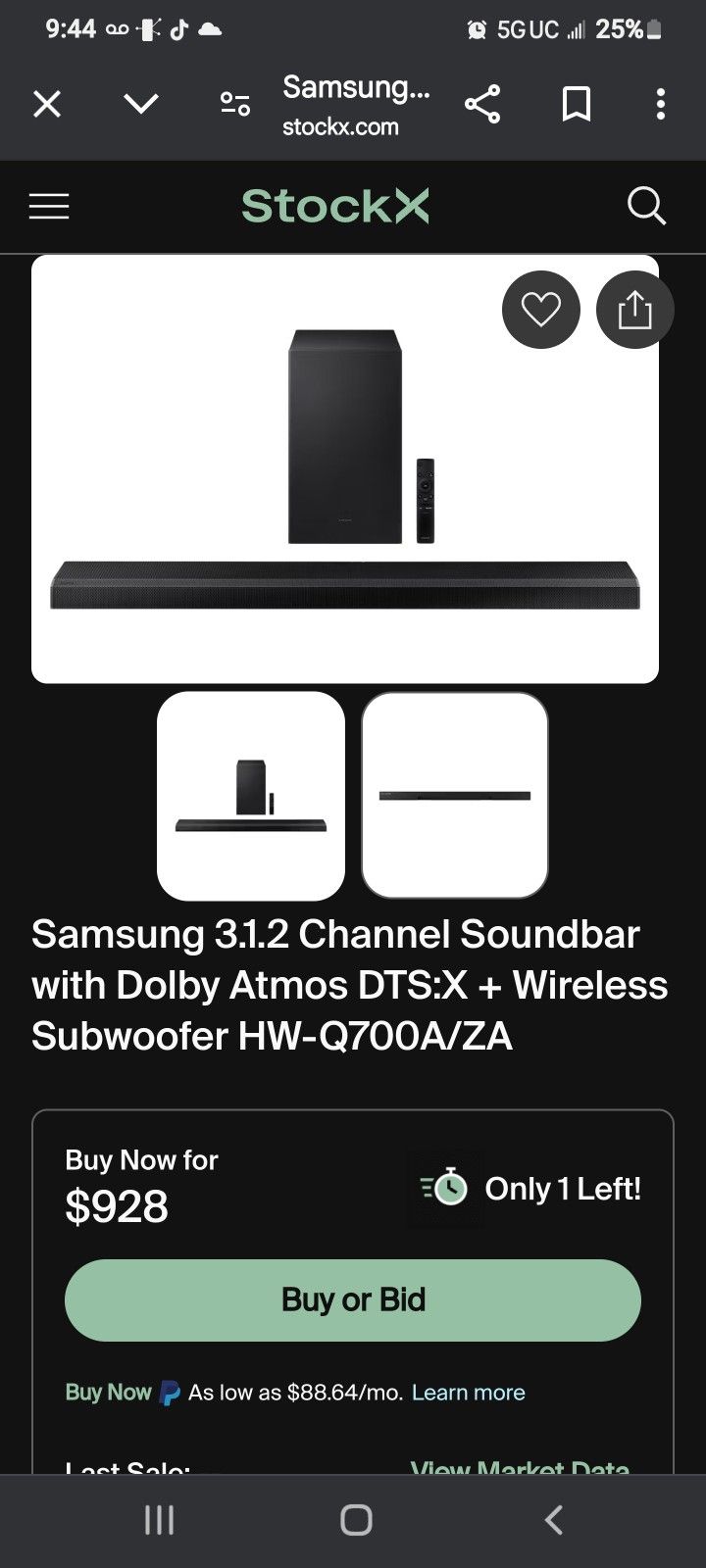
Task: Tap the PayPal icon in financing row
Action: click(x=167, y=1392)
